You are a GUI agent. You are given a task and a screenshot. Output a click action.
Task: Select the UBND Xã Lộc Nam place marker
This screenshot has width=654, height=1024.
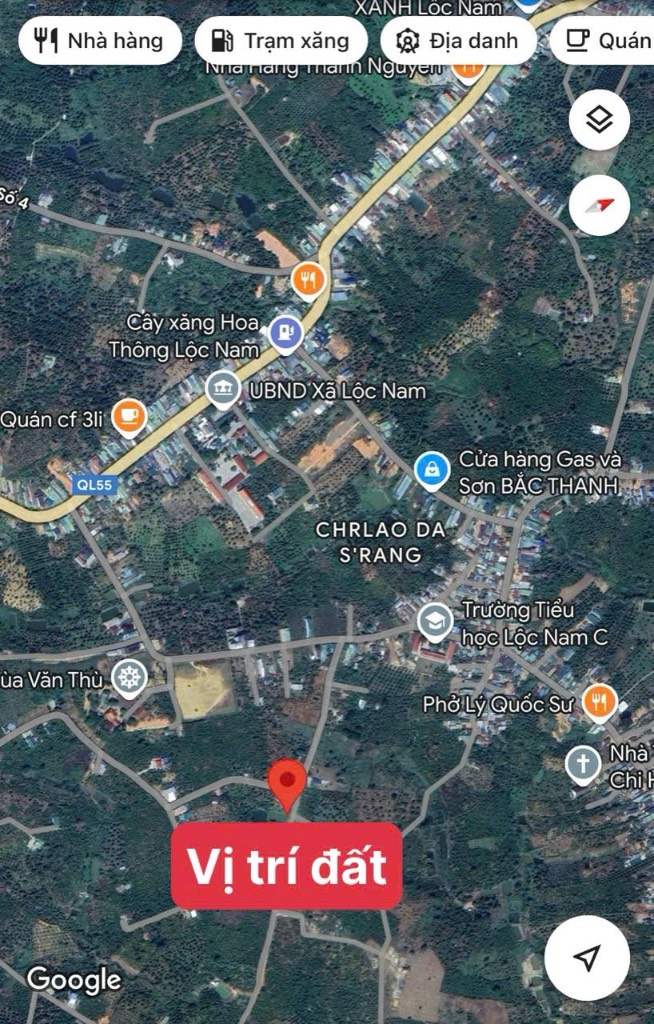[x=222, y=390]
